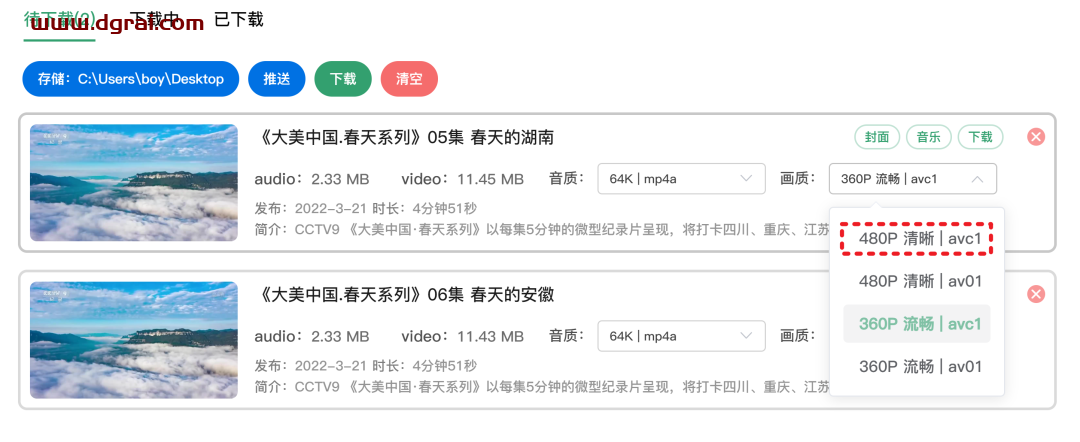Image resolution: width=1080 pixels, height=442 pixels.
Task: Tap 音乐 chip for 05集 春天的湖南
Action: pyautogui.click(x=928, y=137)
